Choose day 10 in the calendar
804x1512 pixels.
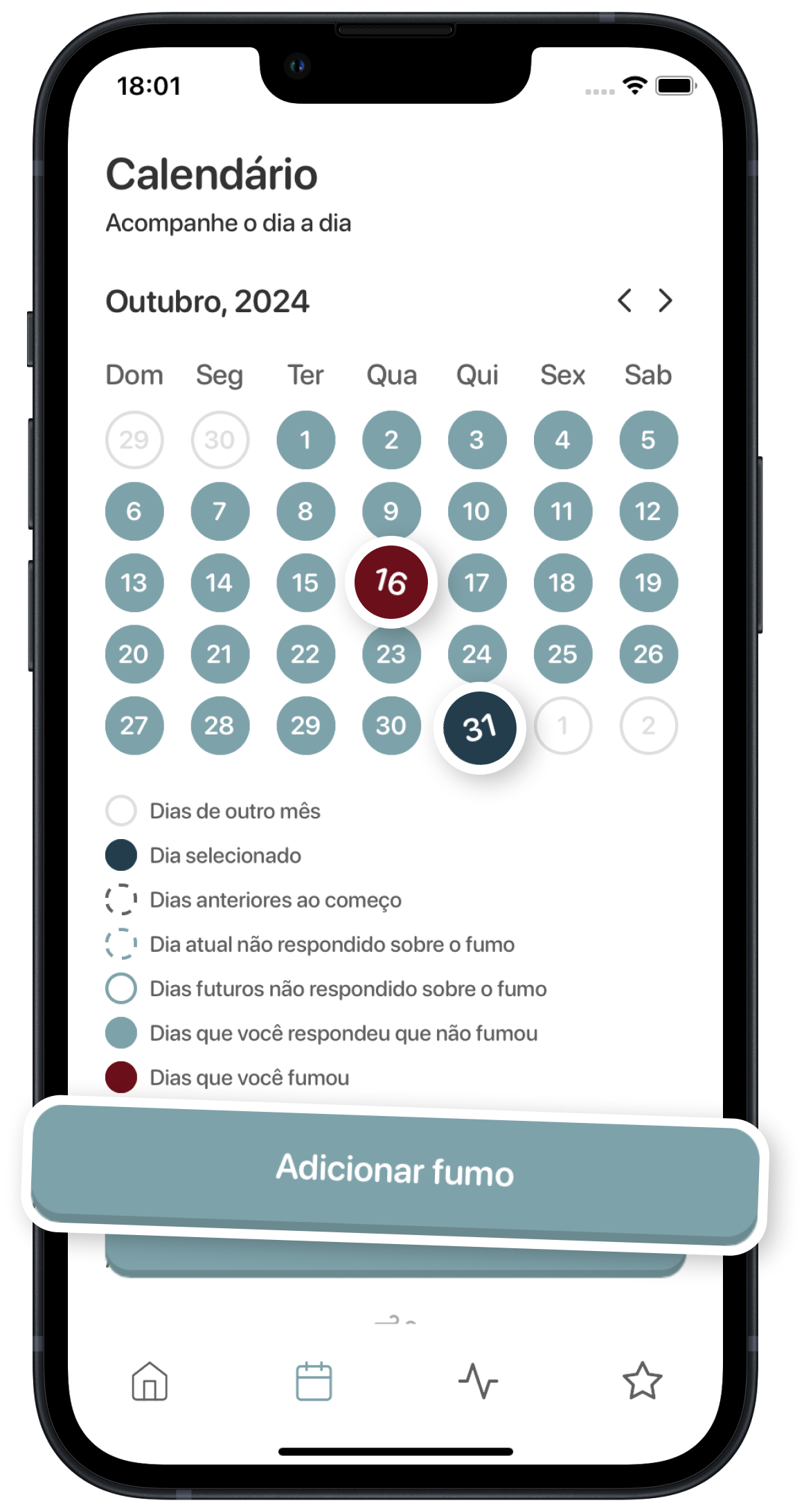tap(477, 512)
